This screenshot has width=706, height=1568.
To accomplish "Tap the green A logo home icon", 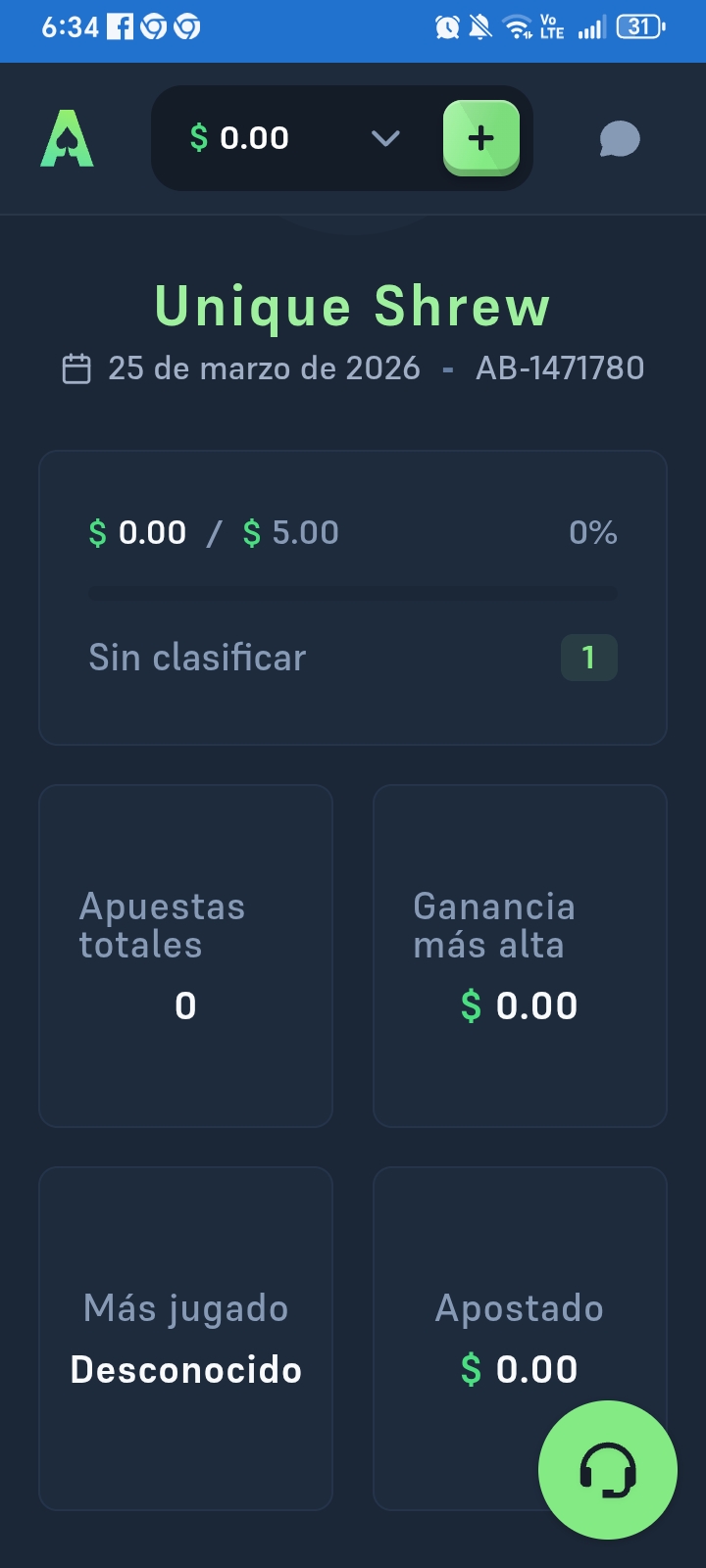I will [68, 139].
